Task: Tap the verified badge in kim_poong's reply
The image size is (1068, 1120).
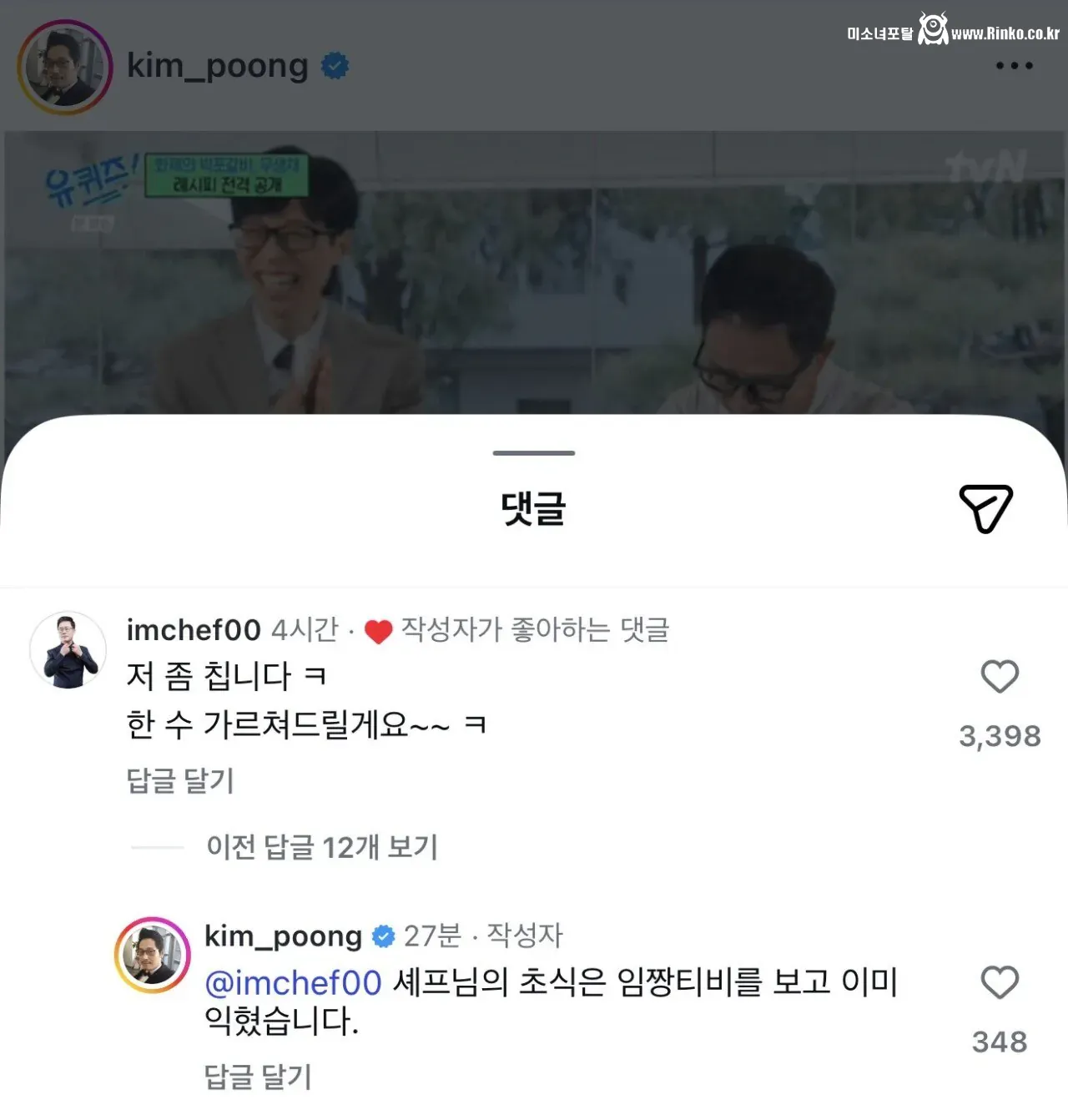Action: pos(384,936)
